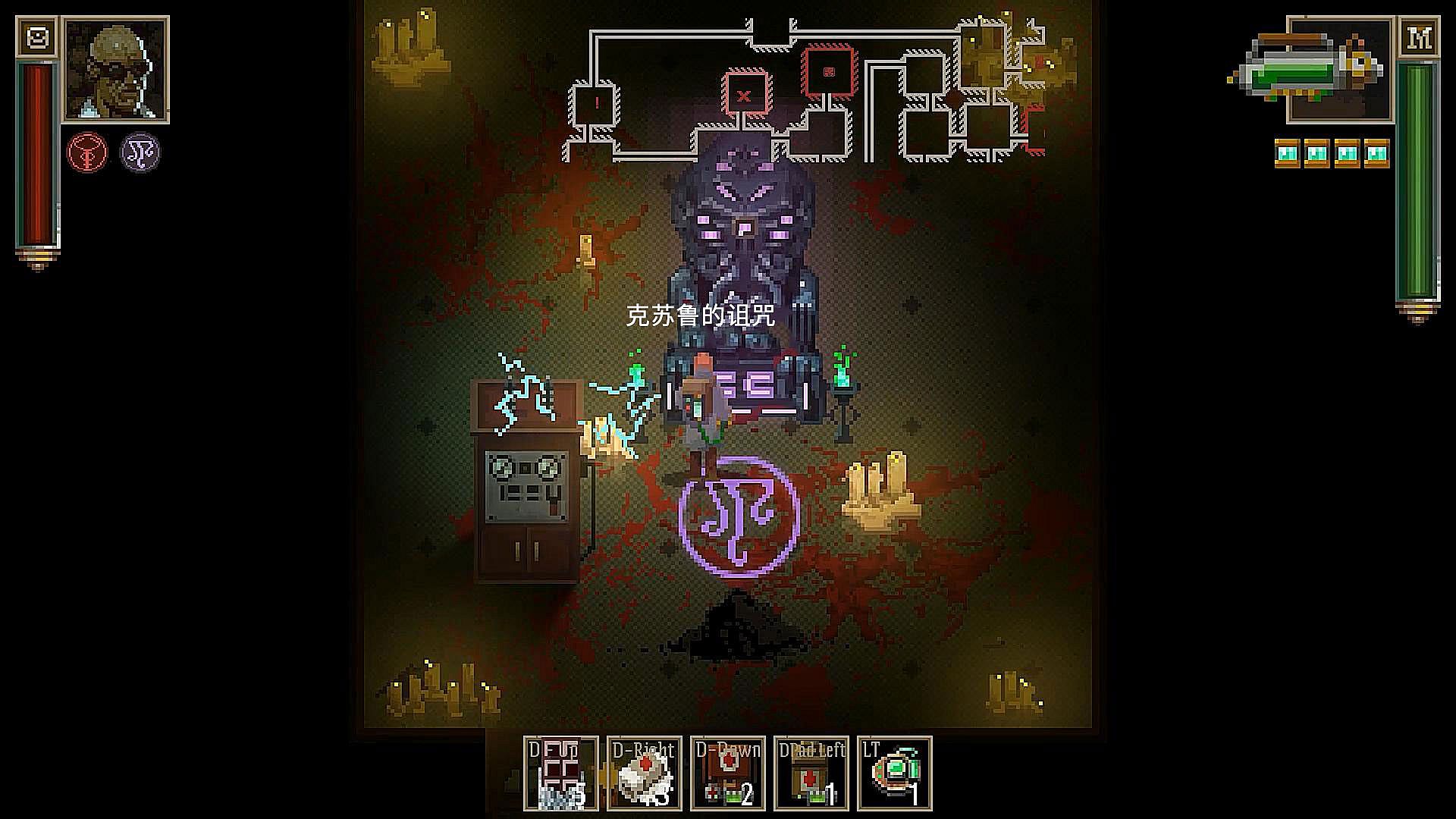Screen dimensions: 1456x819
Task: Open the map with the M button
Action: coord(1418,37)
